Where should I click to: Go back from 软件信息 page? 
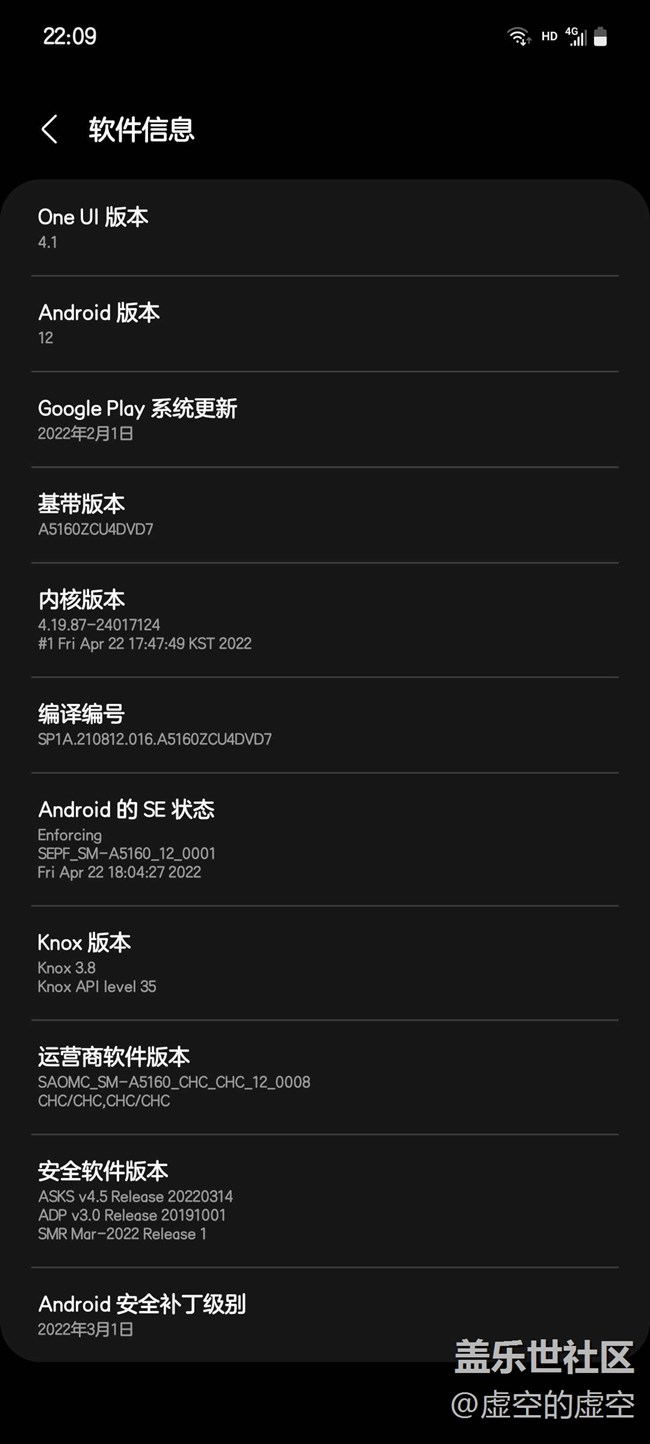click(49, 129)
